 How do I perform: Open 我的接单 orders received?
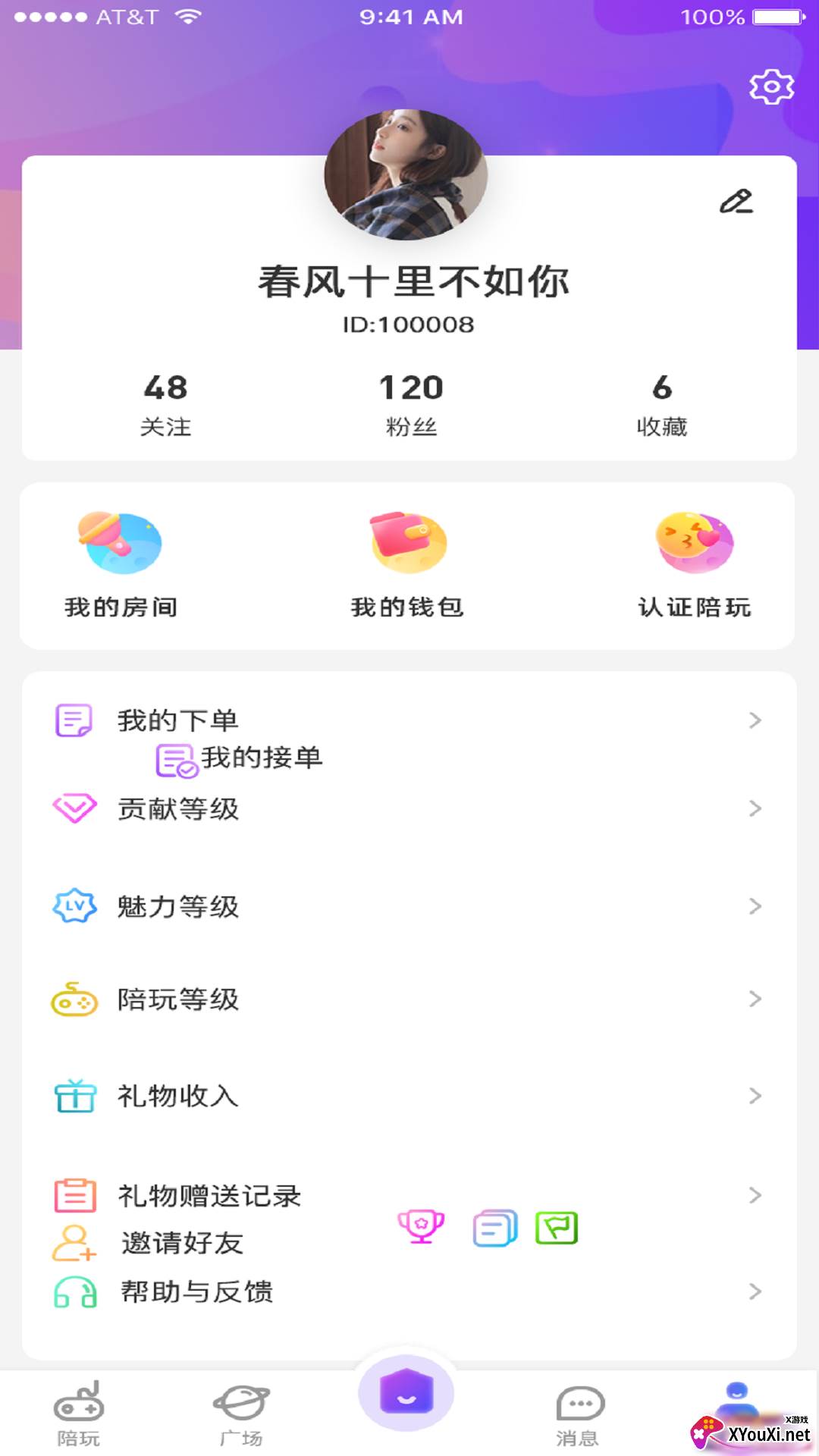tap(240, 759)
